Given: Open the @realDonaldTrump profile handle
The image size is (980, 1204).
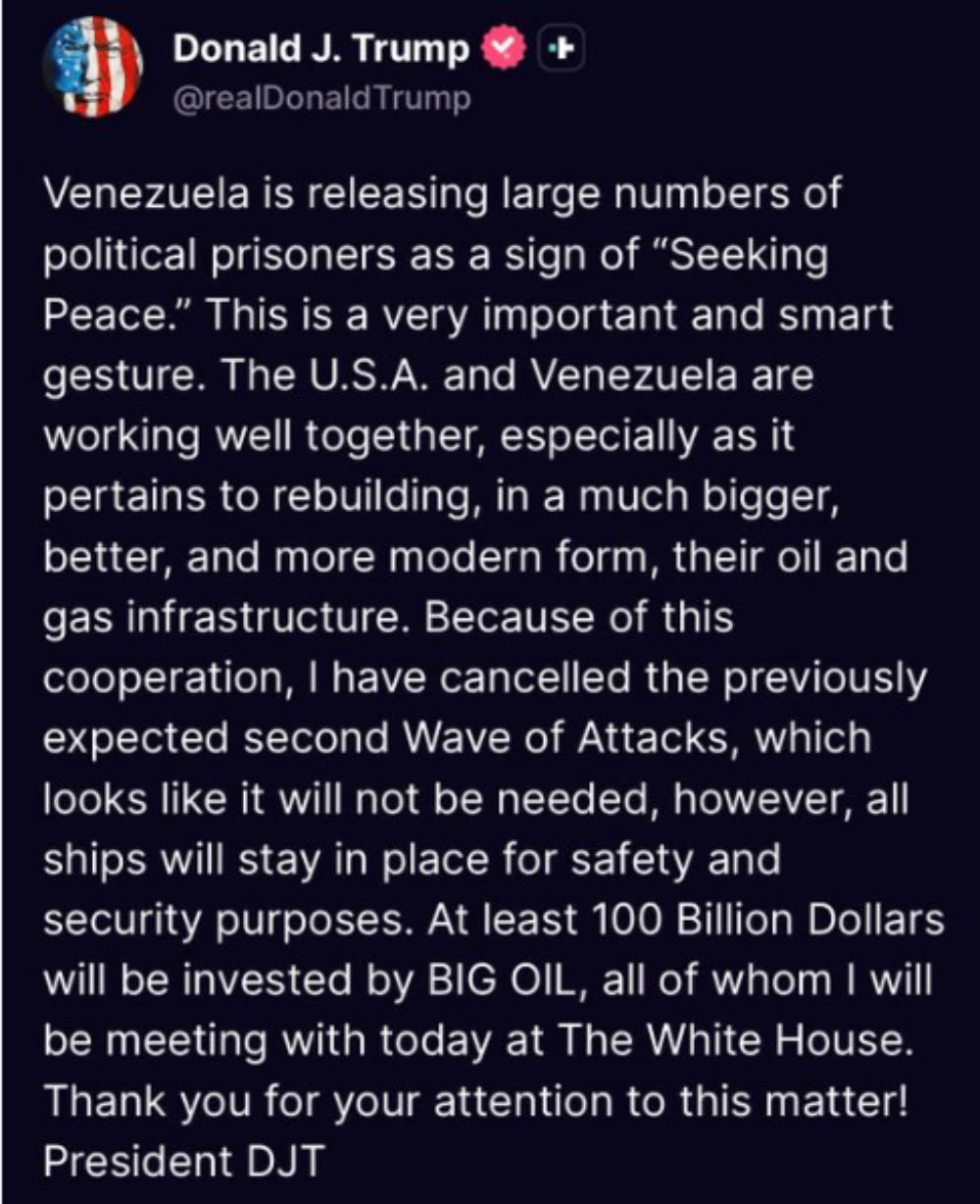Looking at the screenshot, I should 322,100.
